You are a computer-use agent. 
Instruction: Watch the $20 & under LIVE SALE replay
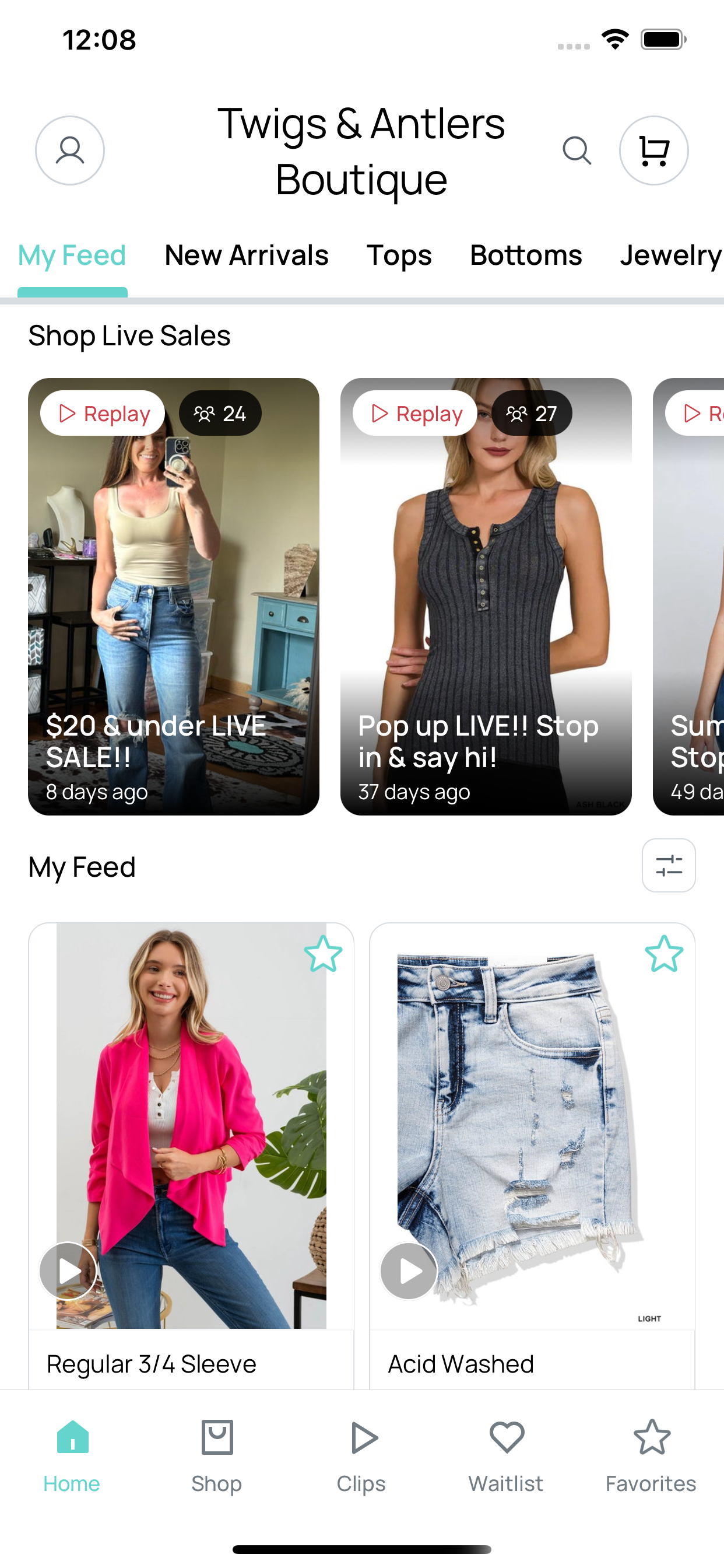click(x=173, y=597)
